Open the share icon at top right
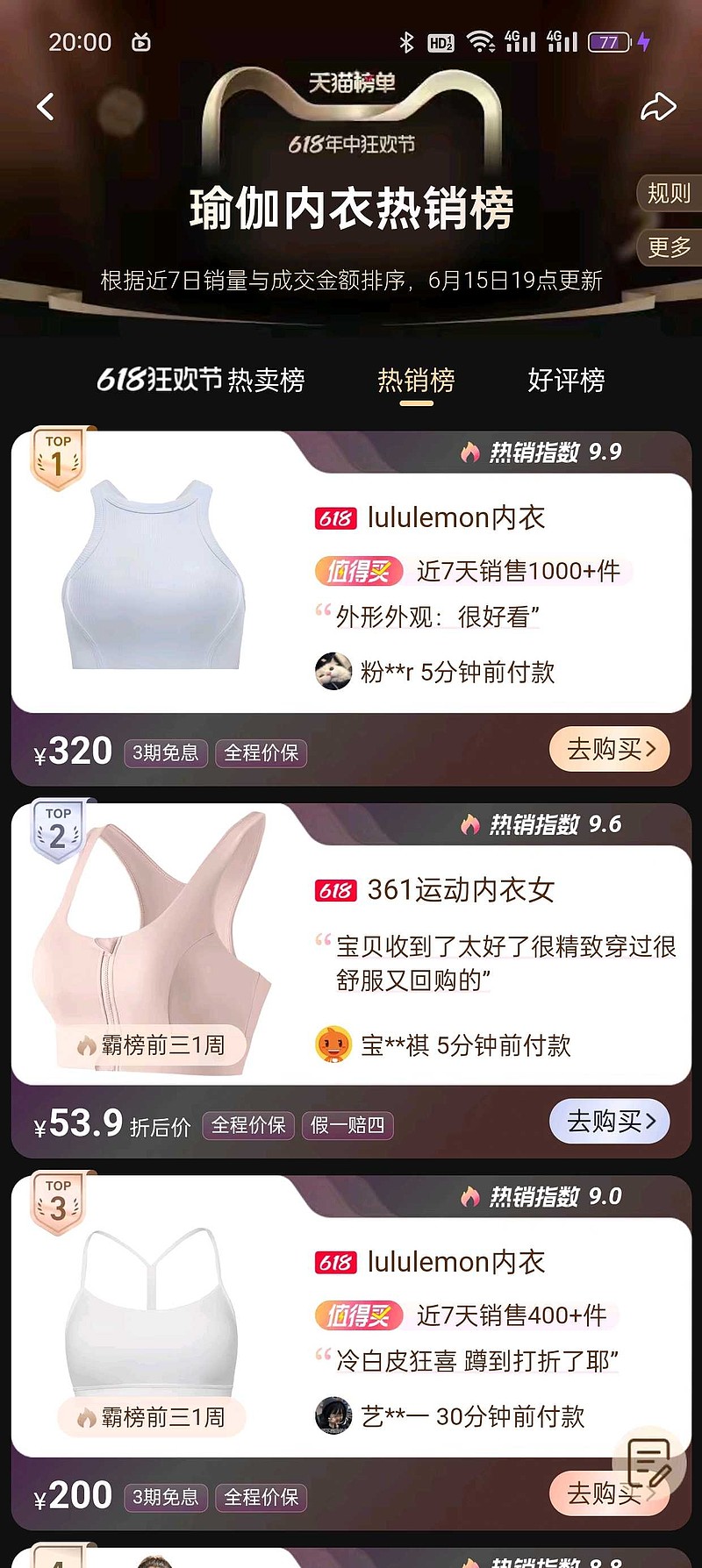This screenshot has height=1568, width=702. coord(657,105)
